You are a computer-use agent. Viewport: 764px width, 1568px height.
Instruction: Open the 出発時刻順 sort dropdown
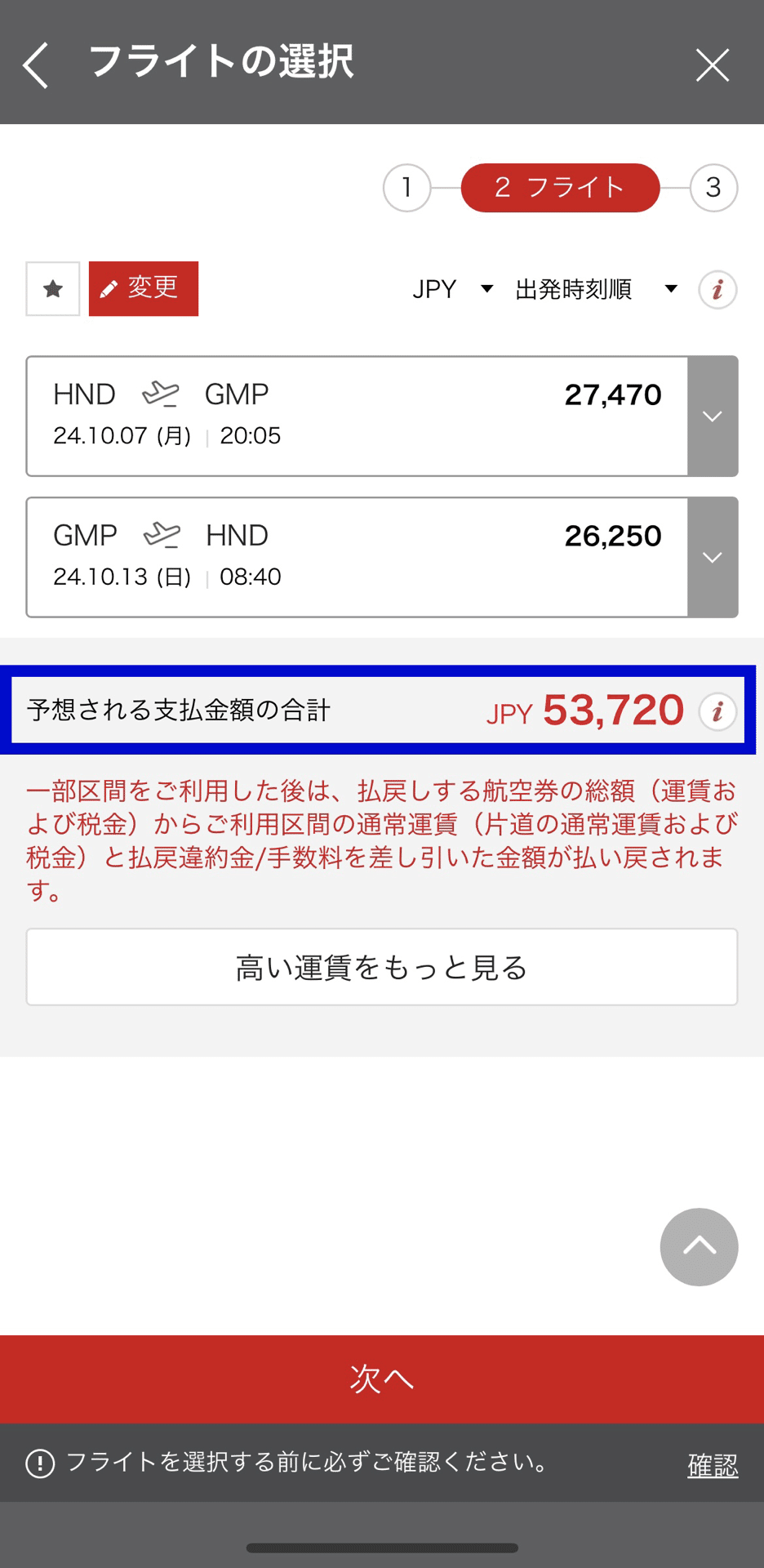(x=597, y=289)
